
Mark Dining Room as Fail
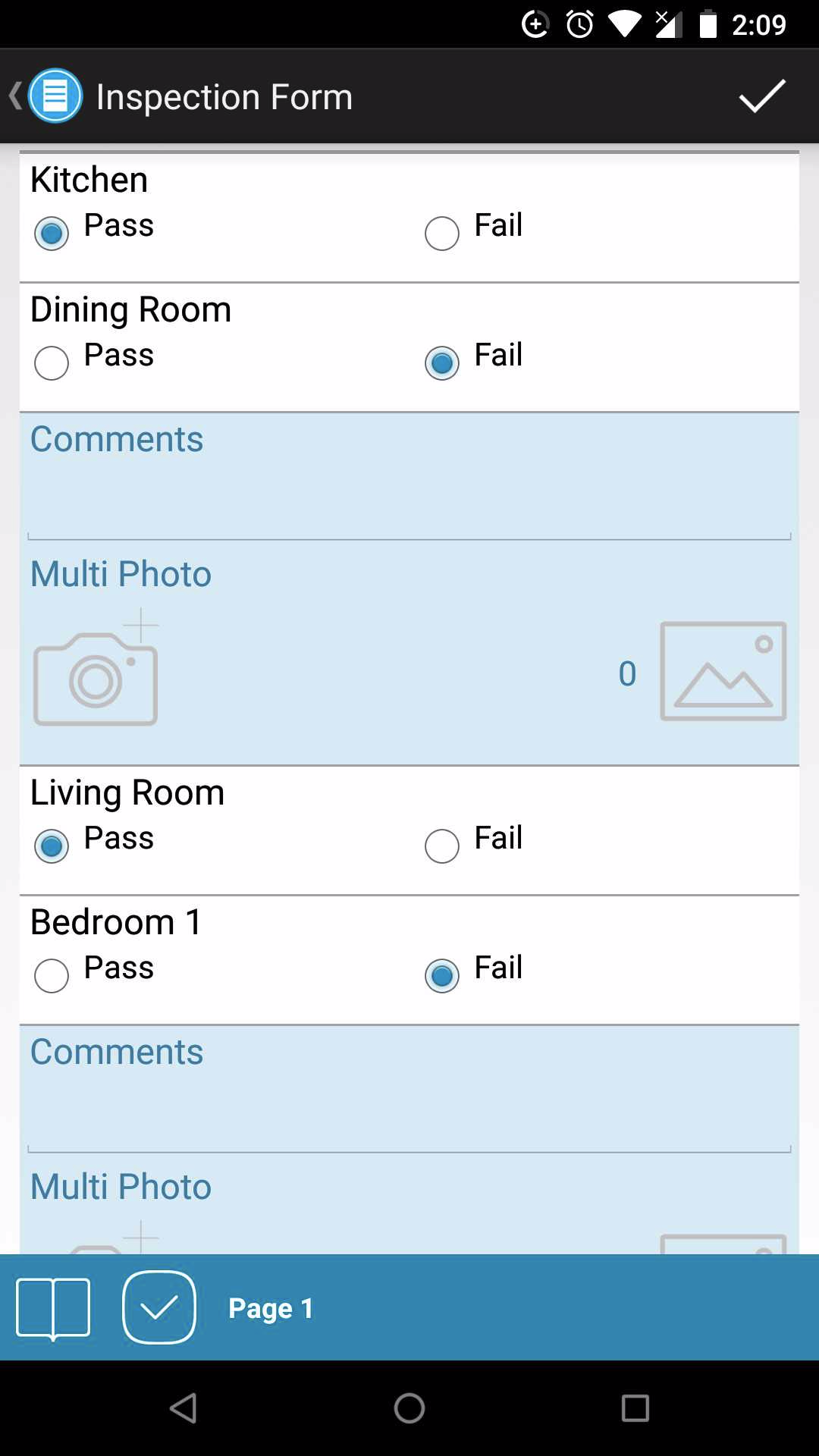coord(442,362)
